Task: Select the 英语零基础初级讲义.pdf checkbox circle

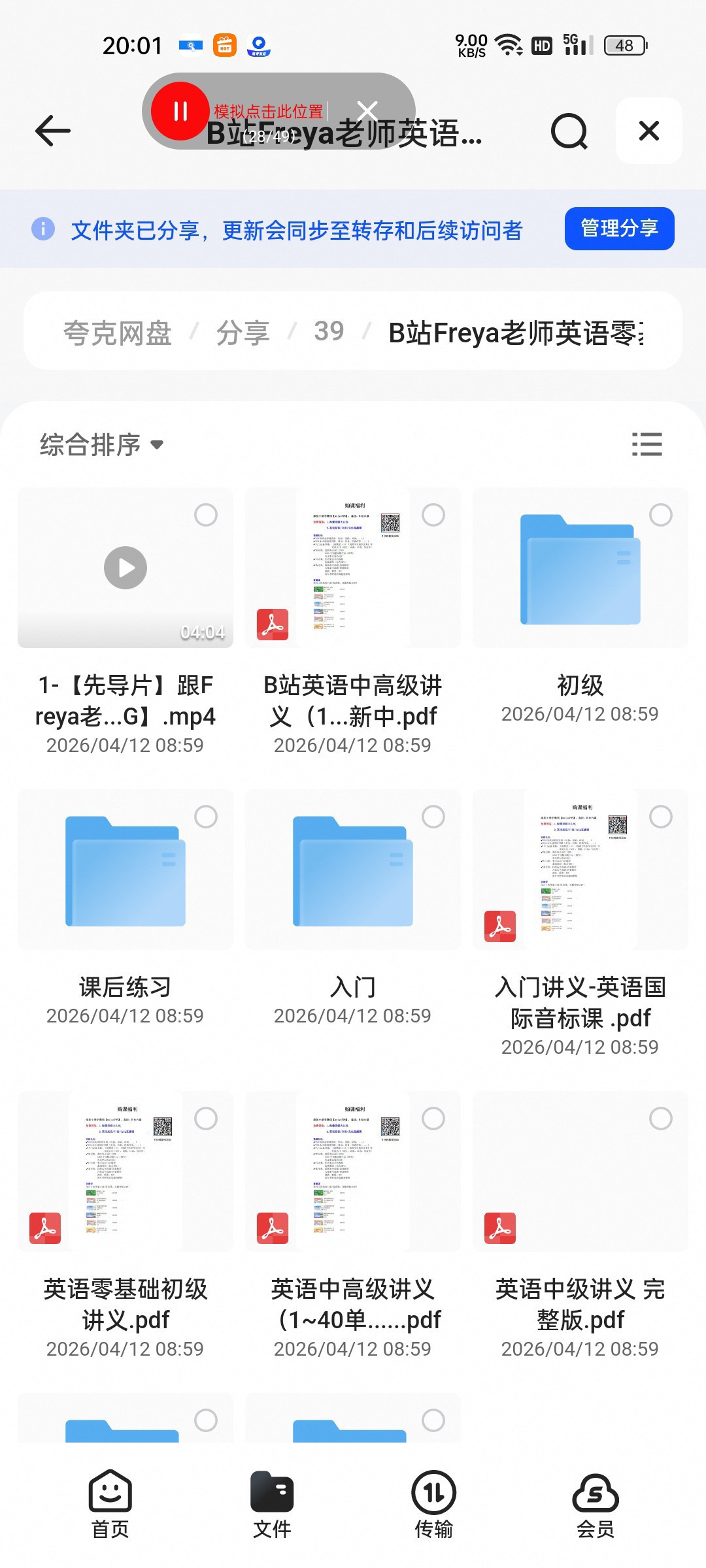Action: (x=206, y=1119)
